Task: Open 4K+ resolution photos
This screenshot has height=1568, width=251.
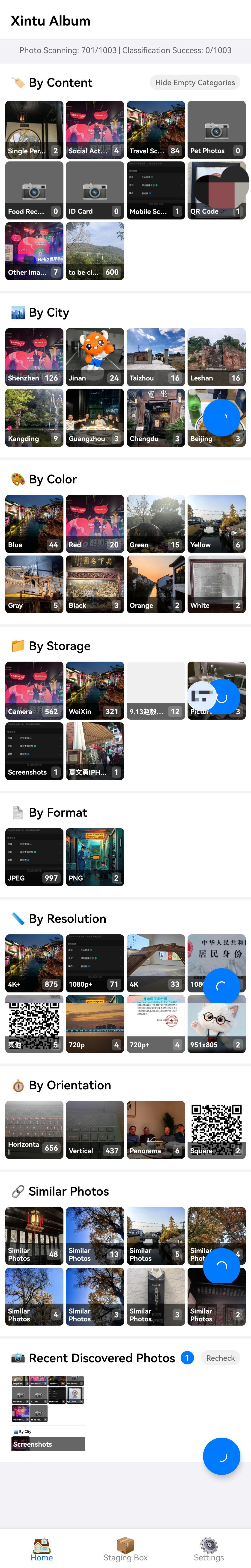Action: point(34,963)
